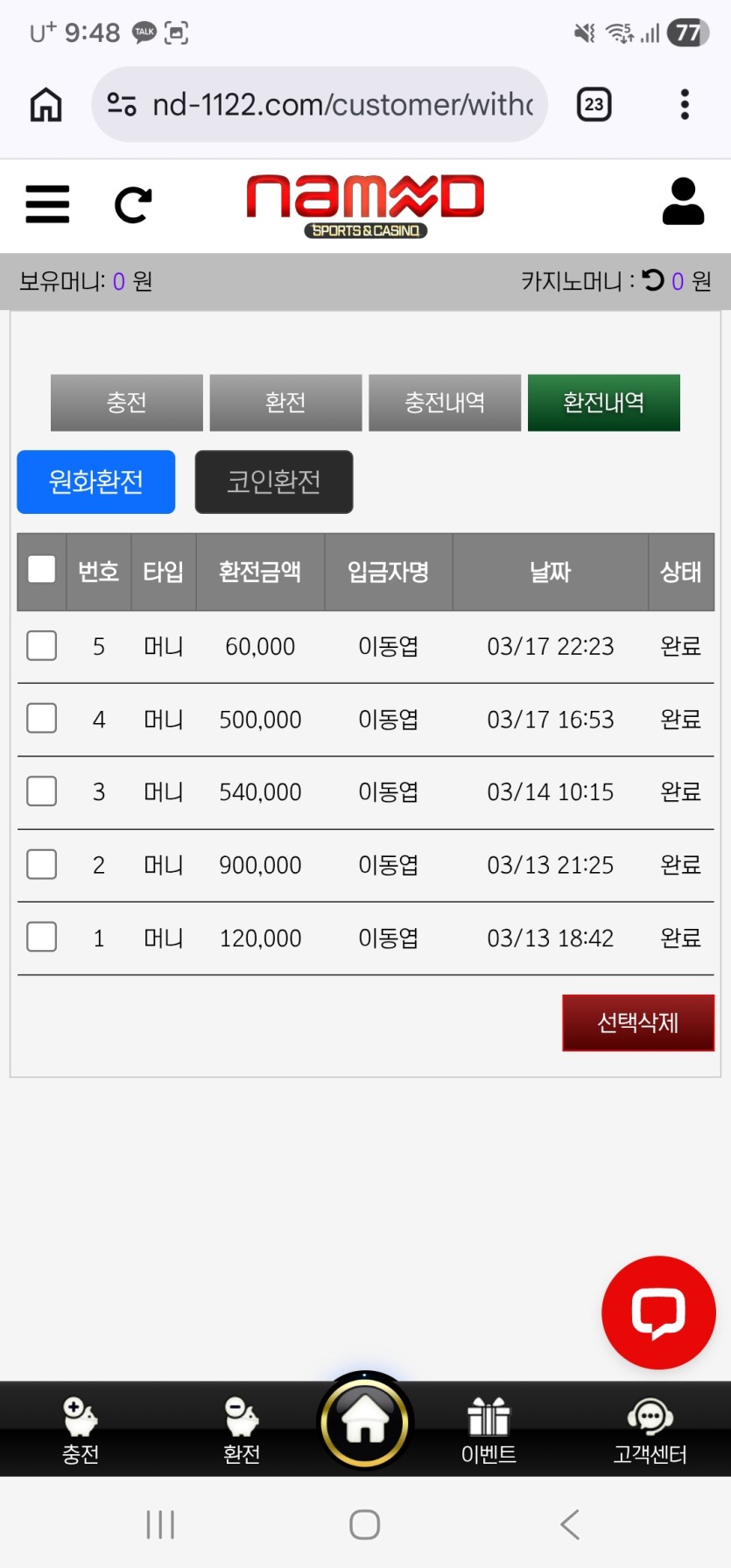Screen dimensions: 731x1568
Task: Select the 환전내역 tab
Action: coord(603,403)
